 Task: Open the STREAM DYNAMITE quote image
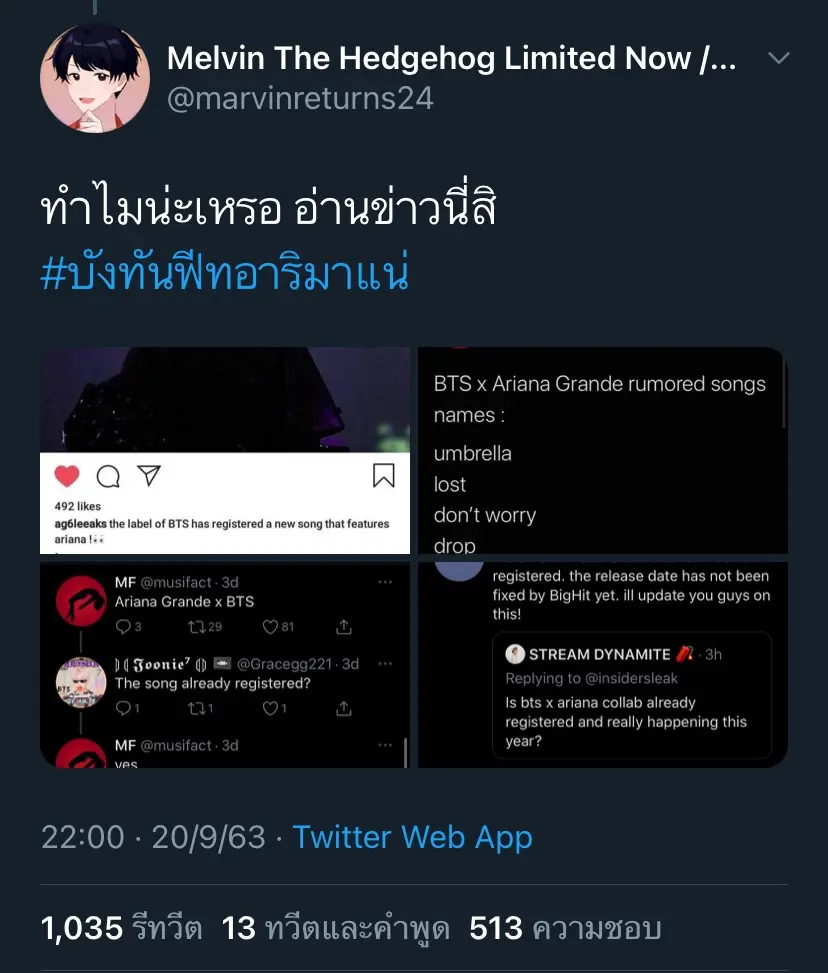coord(602,664)
